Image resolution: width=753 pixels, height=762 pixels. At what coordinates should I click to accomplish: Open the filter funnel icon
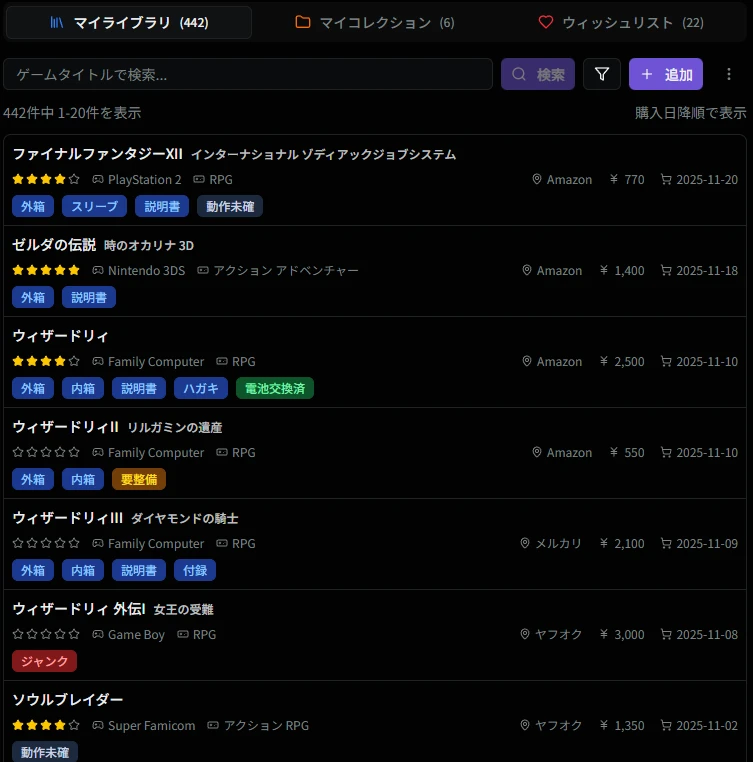pos(601,74)
